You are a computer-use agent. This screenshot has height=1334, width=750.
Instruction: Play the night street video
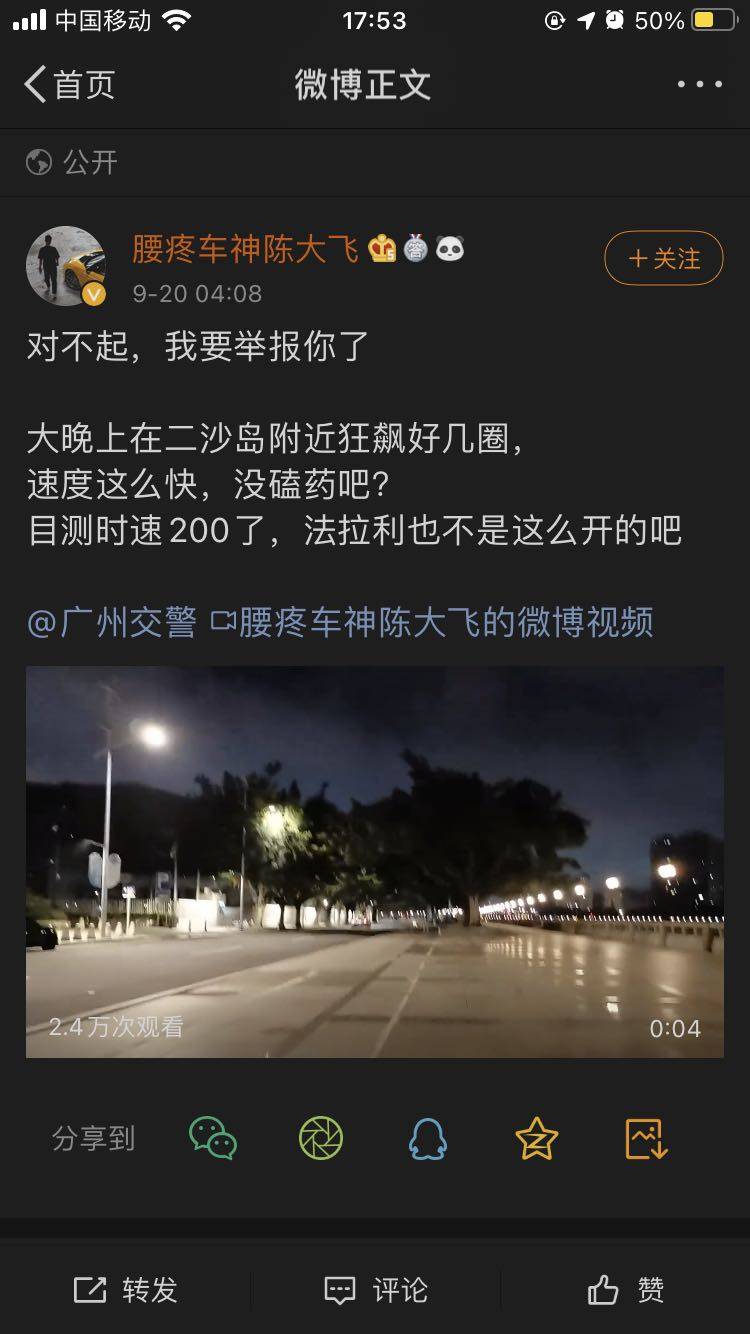(x=374, y=861)
